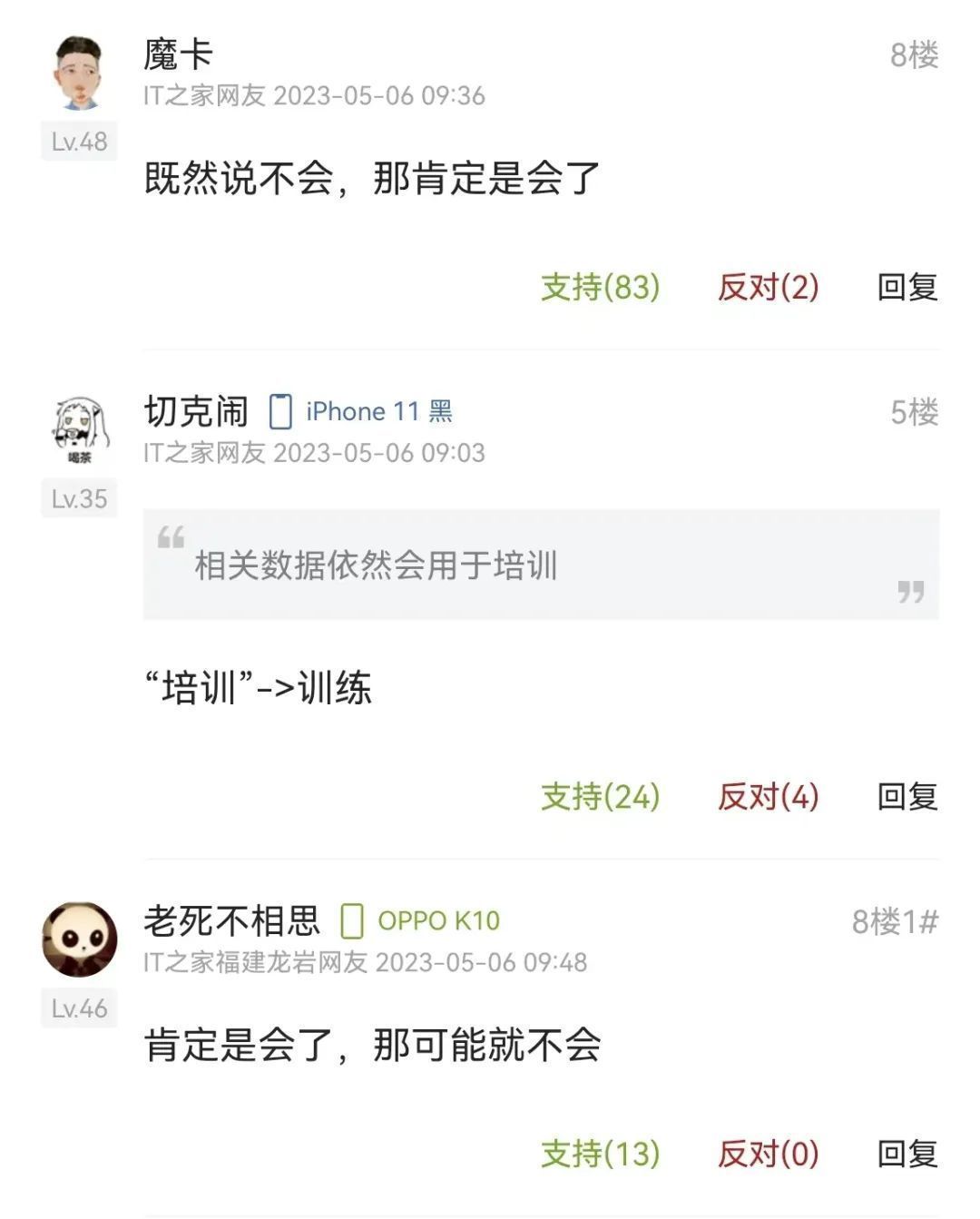This screenshot has width=980, height=1219.
Task: Oppose 魔卡's comment via 反对(2)
Action: [768, 288]
